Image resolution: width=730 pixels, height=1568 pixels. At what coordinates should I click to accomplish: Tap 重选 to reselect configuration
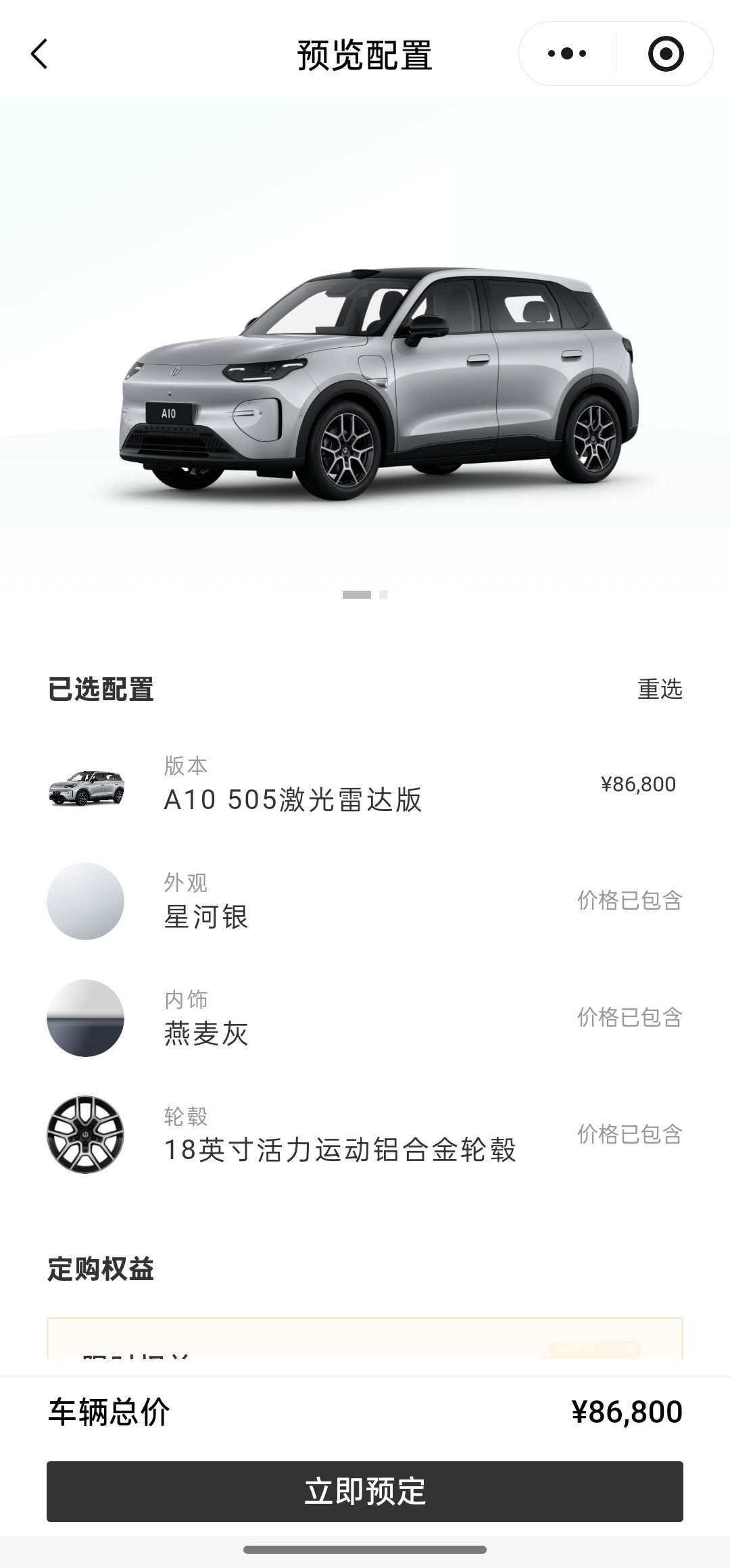[x=660, y=689]
